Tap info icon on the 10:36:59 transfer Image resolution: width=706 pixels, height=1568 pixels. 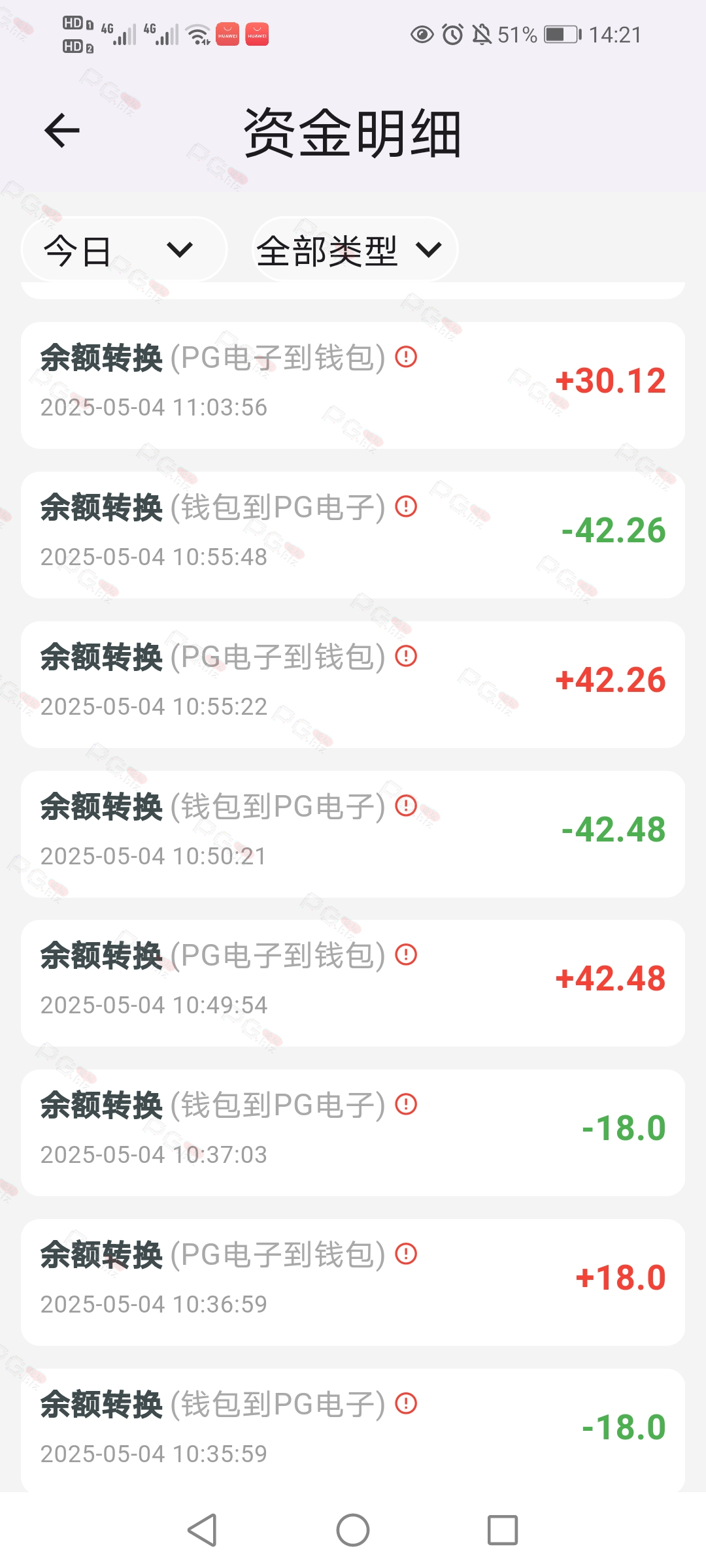(x=406, y=1254)
